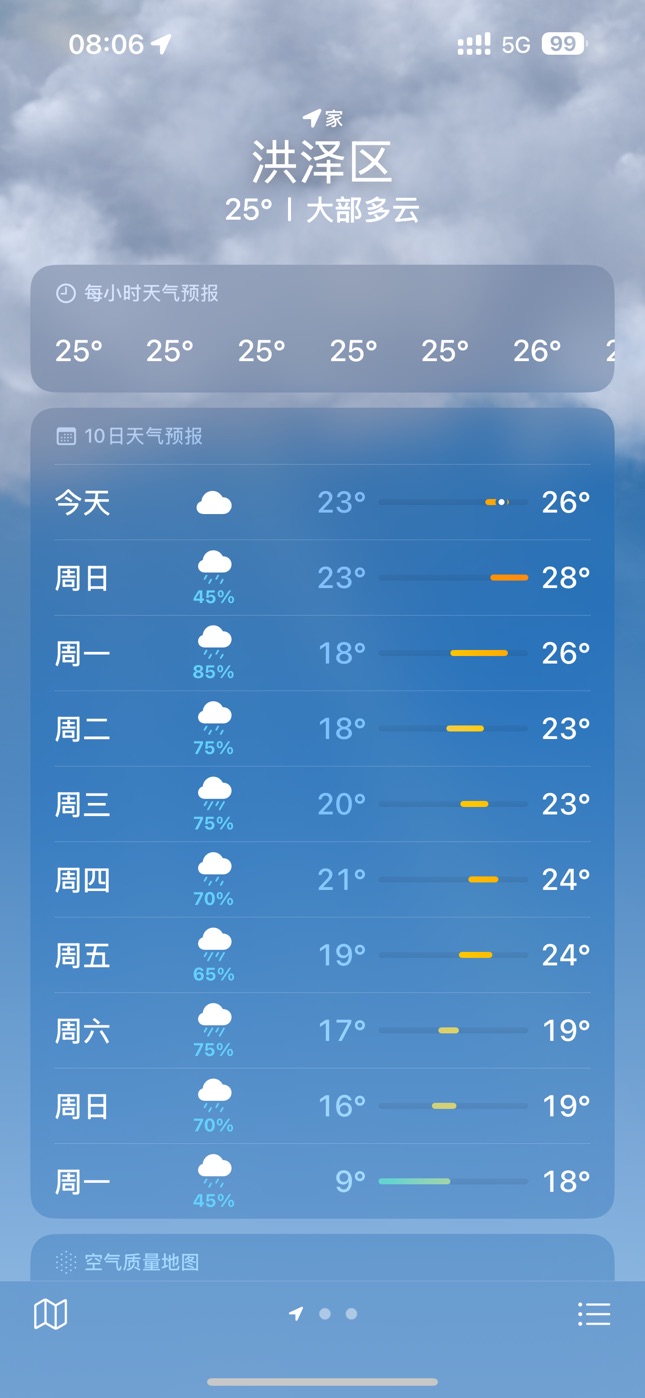Open the 空气质量地图 air quality card

322,1260
